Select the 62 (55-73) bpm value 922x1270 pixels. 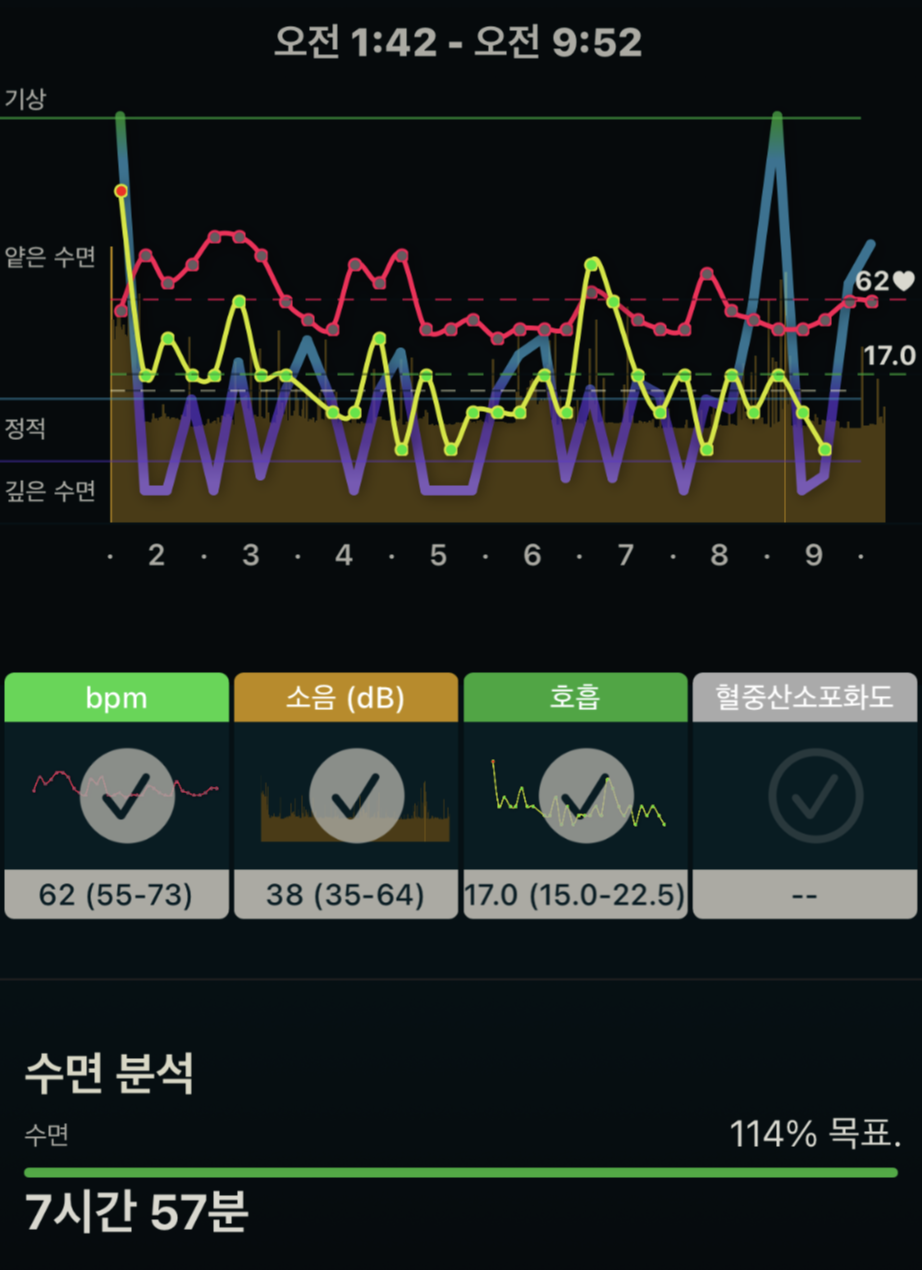(x=115, y=894)
